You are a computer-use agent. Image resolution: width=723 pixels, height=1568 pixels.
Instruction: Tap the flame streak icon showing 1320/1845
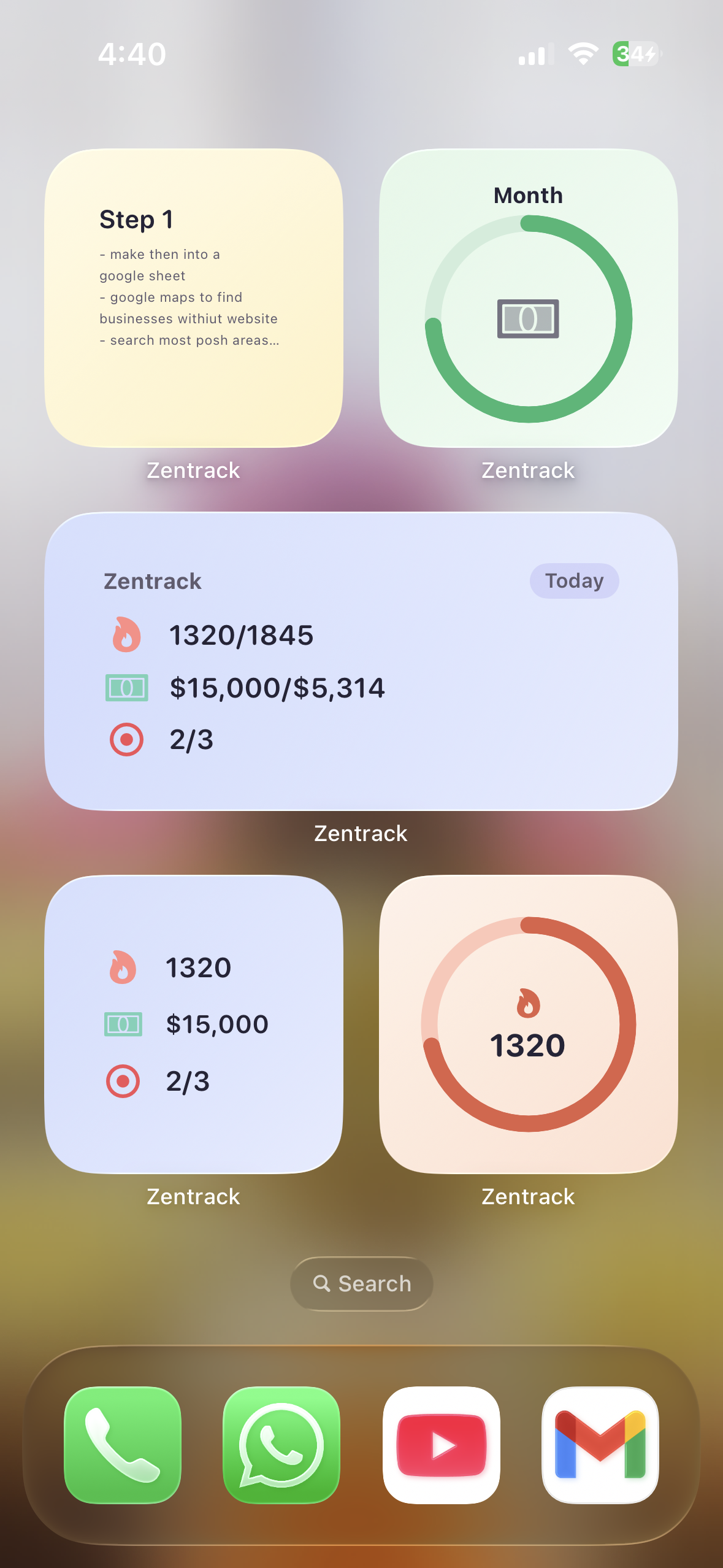pyautogui.click(x=126, y=635)
